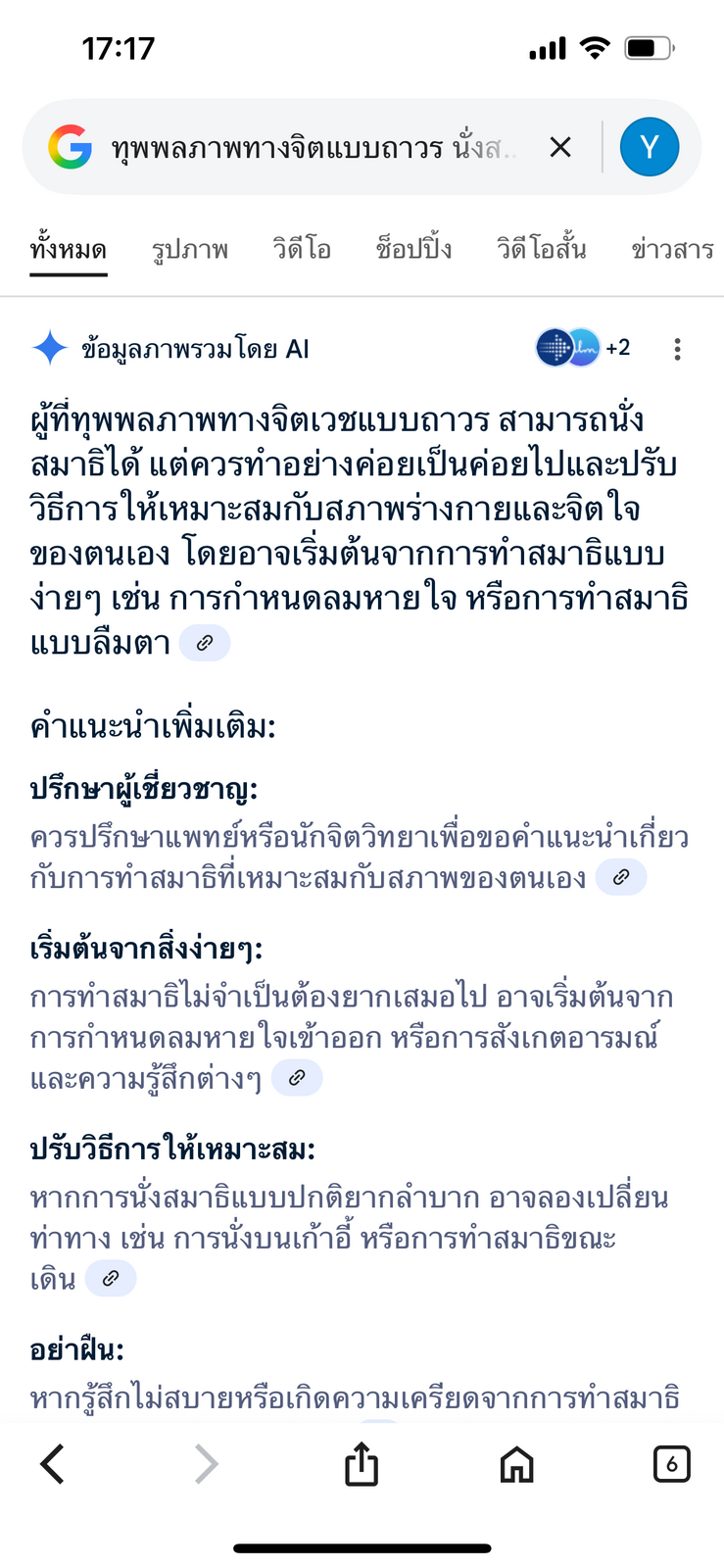The width and height of the screenshot is (724, 1568).
Task: Open source link after แบบลืมตา paragraph
Action: pos(205,644)
